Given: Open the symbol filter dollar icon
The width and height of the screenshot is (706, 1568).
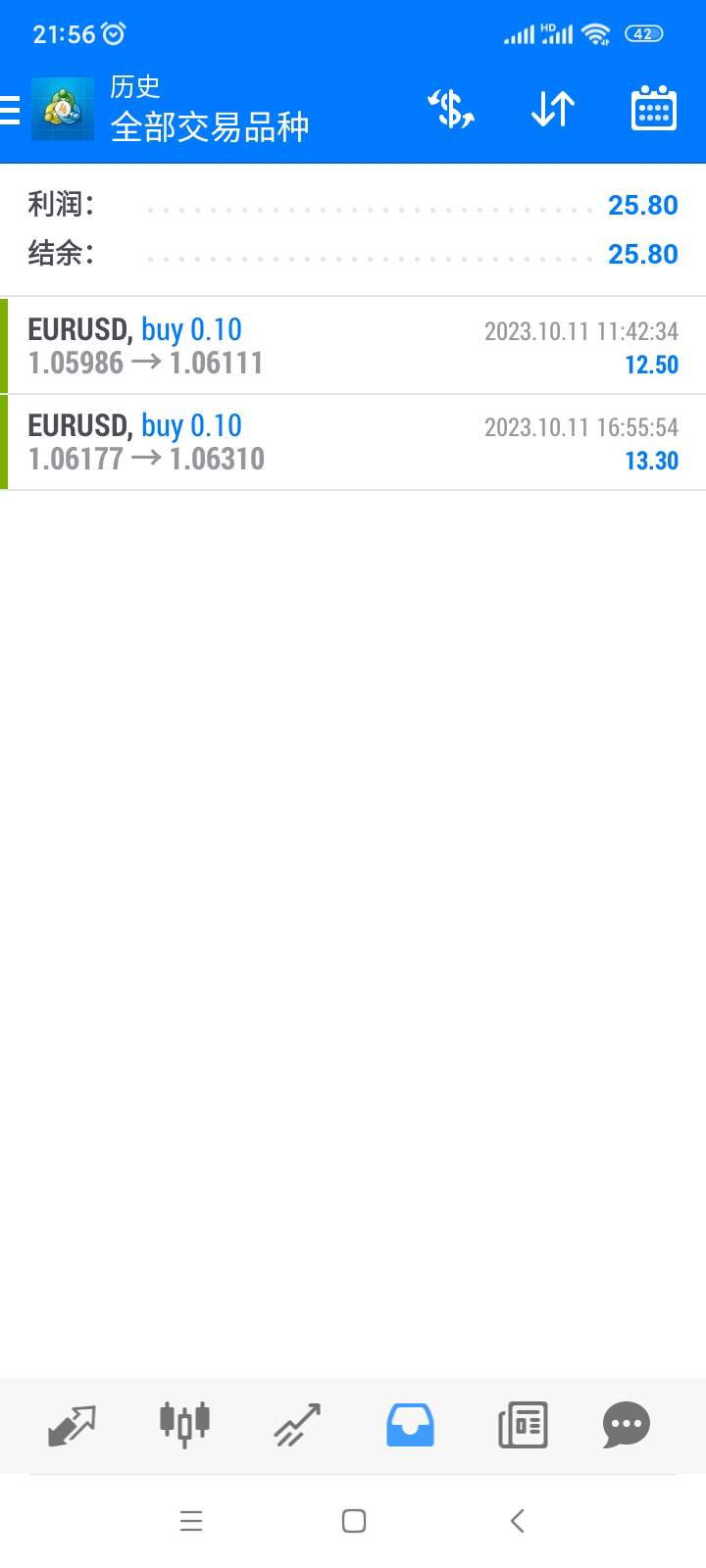Looking at the screenshot, I should coord(451,109).
